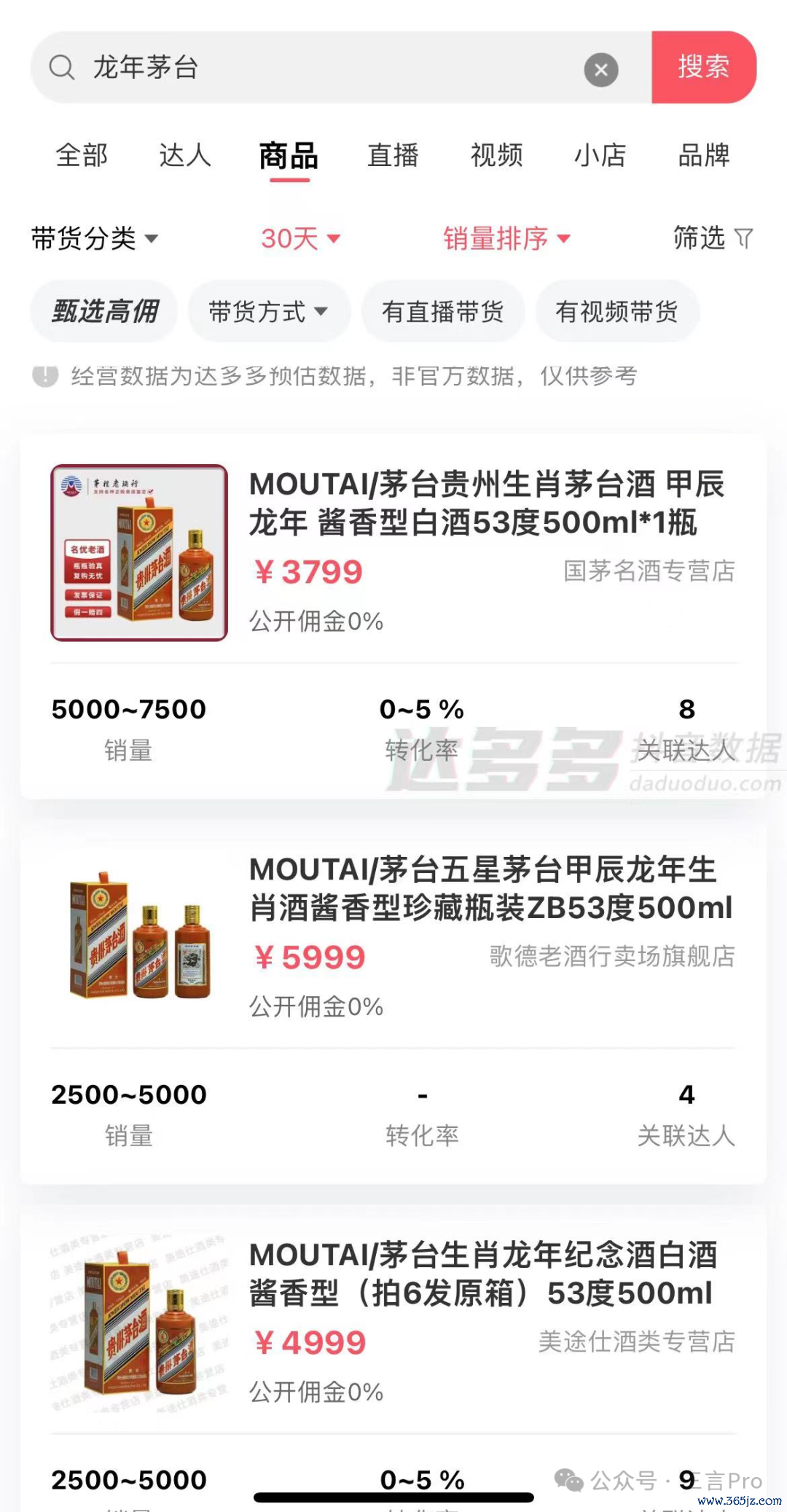The image size is (787, 1512).
Task: Filter by 有视频带货
Action: pyautogui.click(x=617, y=312)
